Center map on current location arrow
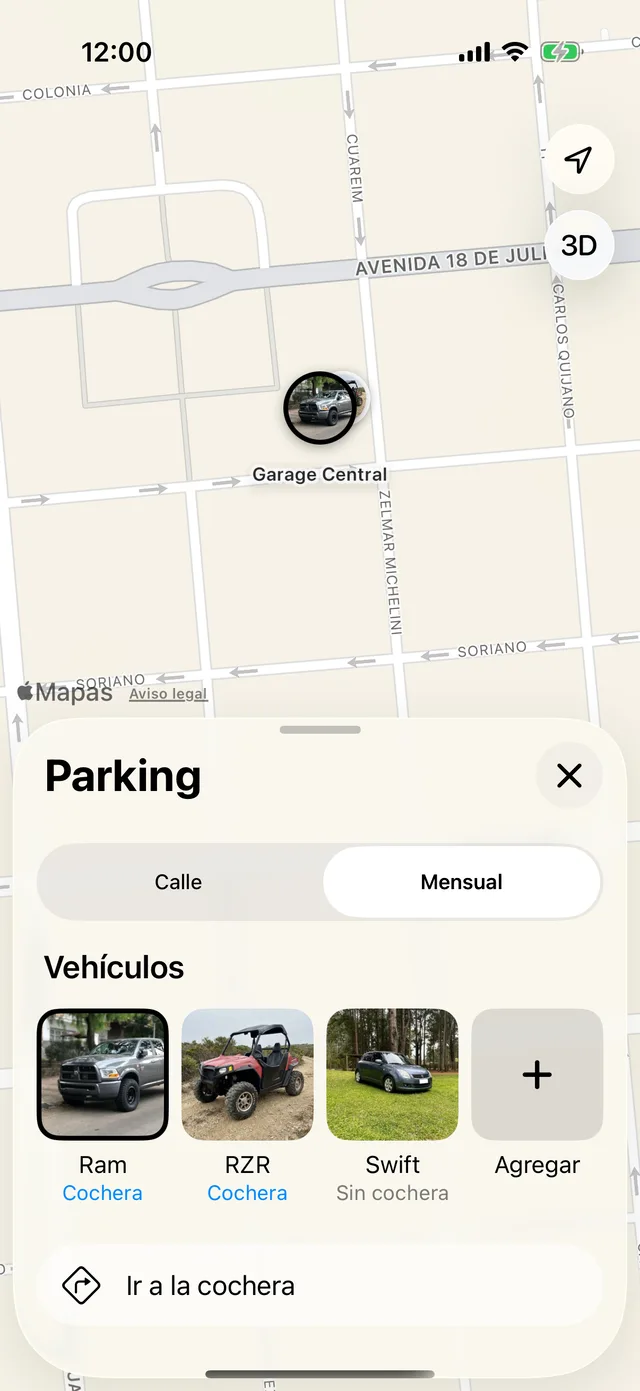The height and width of the screenshot is (1391, 640). [x=579, y=159]
